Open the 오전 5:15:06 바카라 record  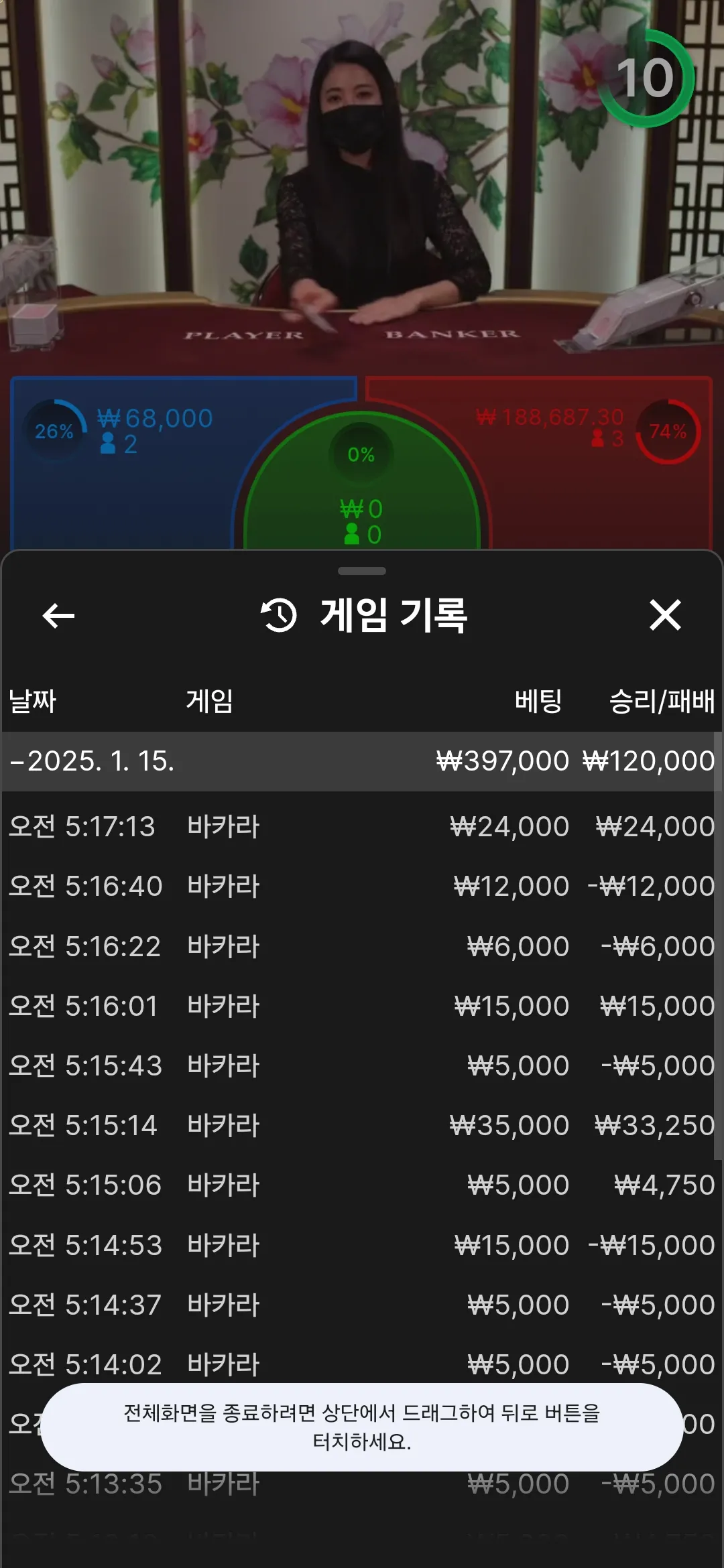coord(362,1185)
